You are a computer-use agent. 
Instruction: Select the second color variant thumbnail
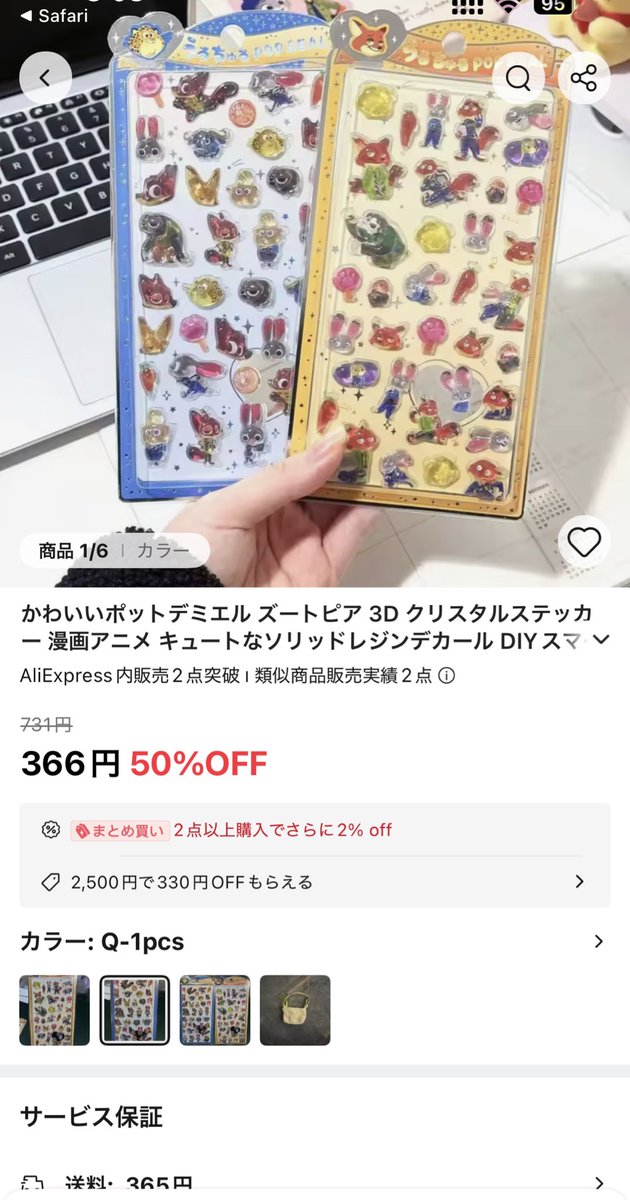134,1010
